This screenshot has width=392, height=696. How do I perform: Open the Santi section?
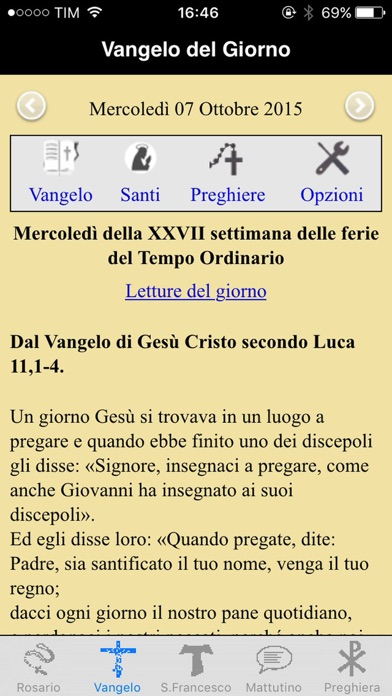coord(140,172)
